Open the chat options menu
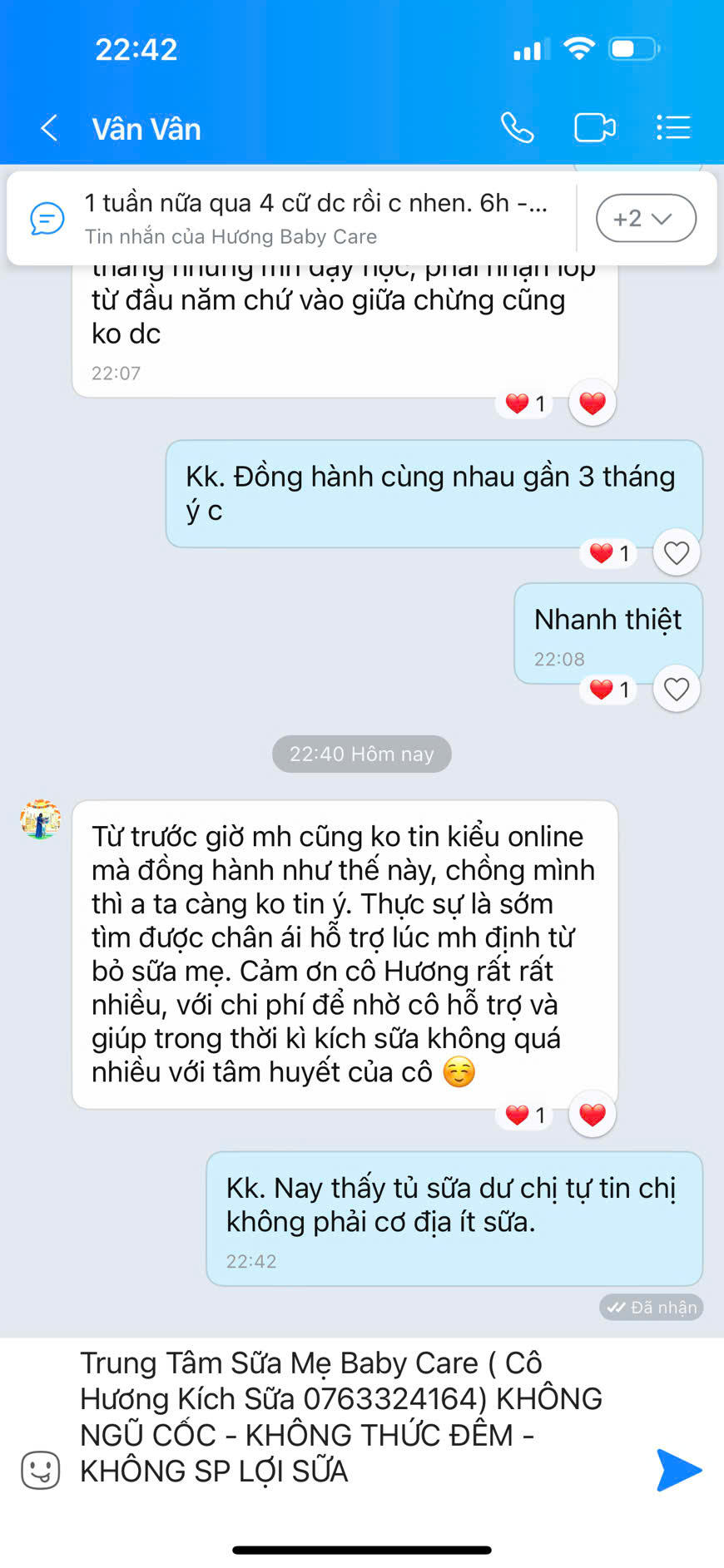This screenshot has height=1568, width=724. [x=672, y=128]
